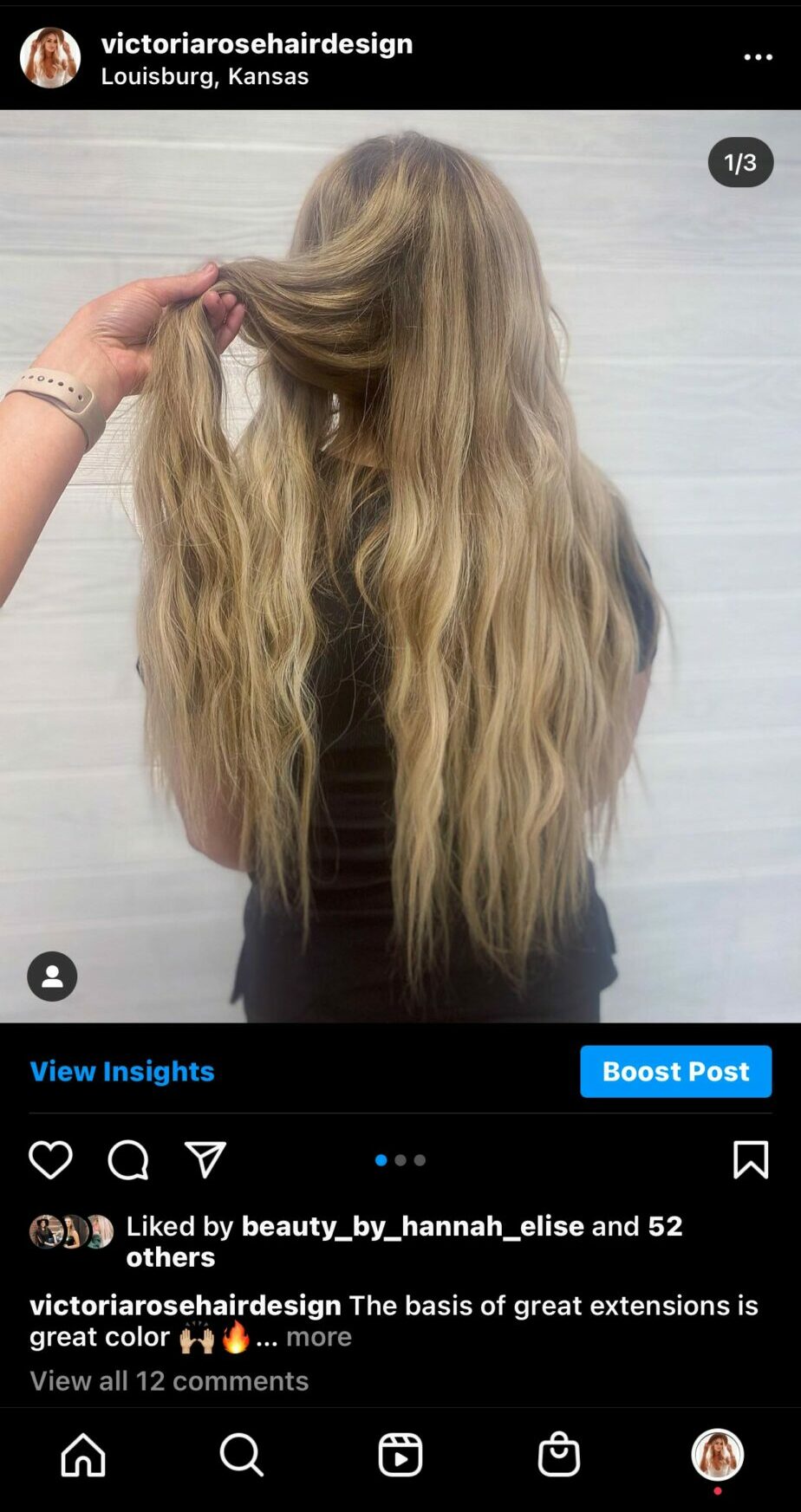Open your profile tab in bottom bar

tap(717, 1454)
